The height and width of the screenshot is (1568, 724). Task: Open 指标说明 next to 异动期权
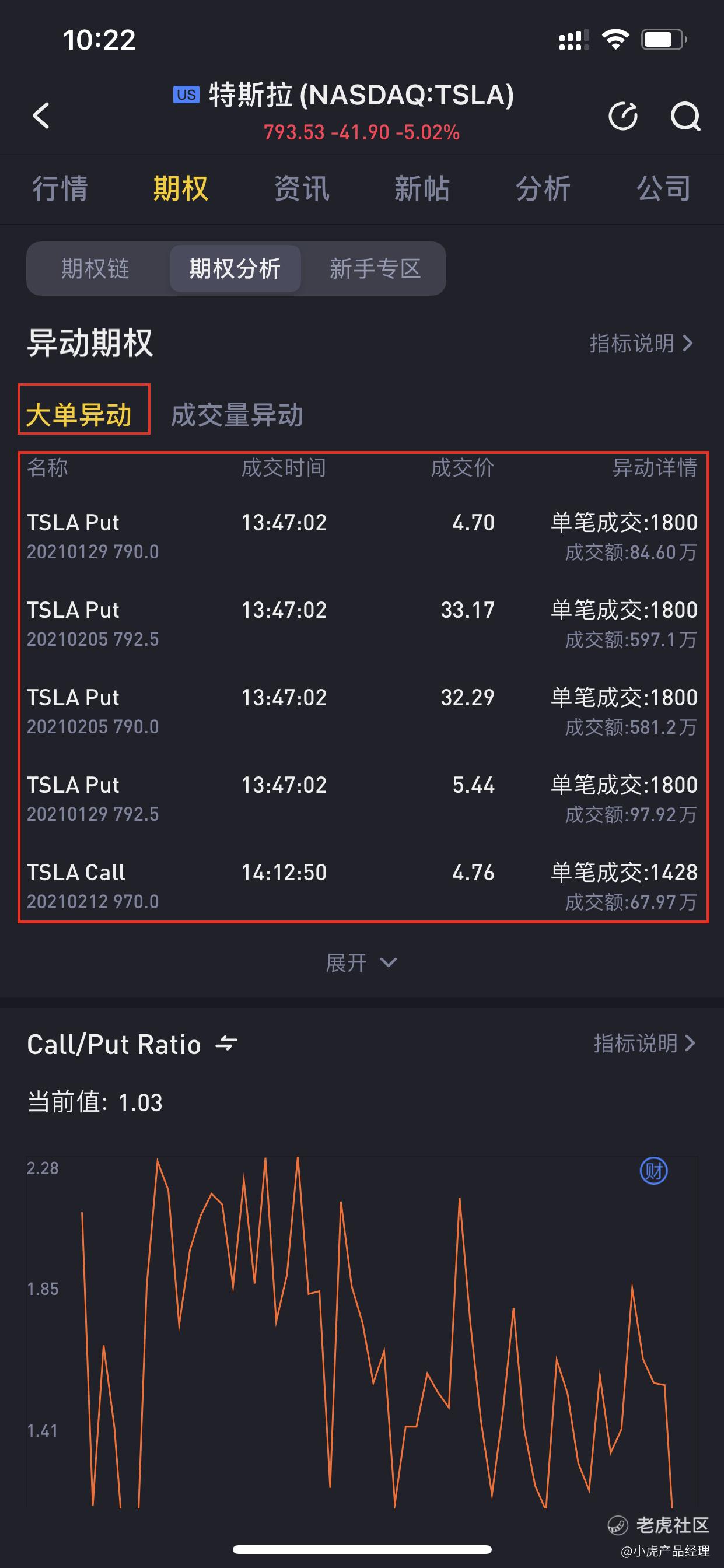click(642, 344)
